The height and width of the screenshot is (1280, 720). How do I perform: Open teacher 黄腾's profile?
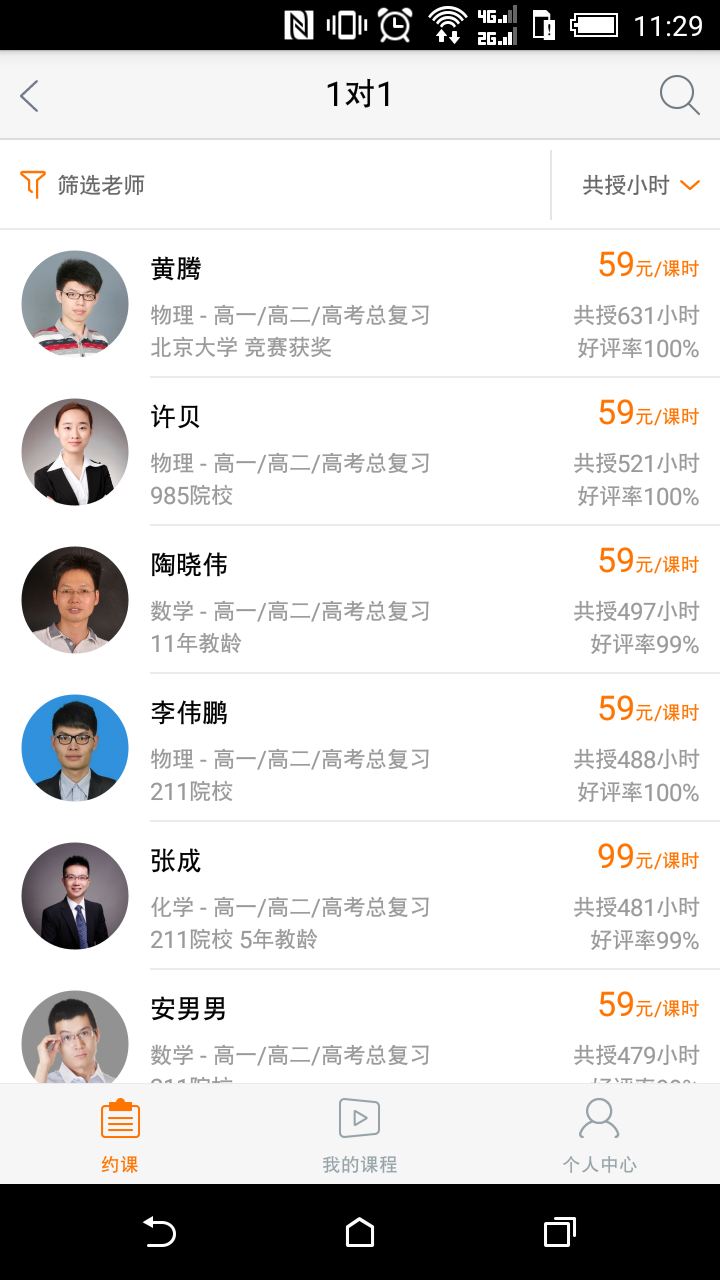(x=360, y=305)
